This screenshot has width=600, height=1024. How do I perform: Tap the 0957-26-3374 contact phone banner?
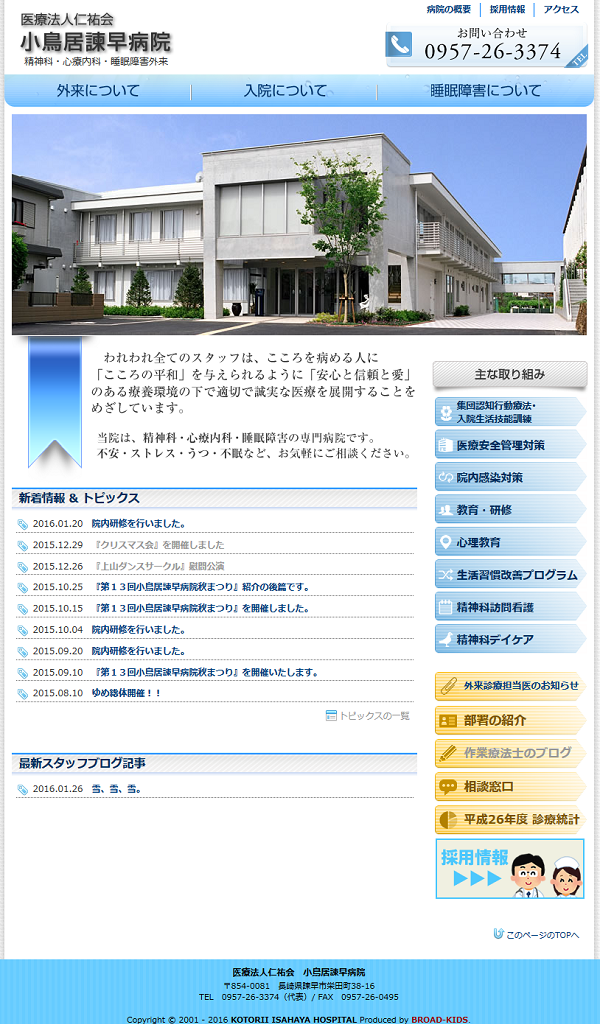coord(486,46)
